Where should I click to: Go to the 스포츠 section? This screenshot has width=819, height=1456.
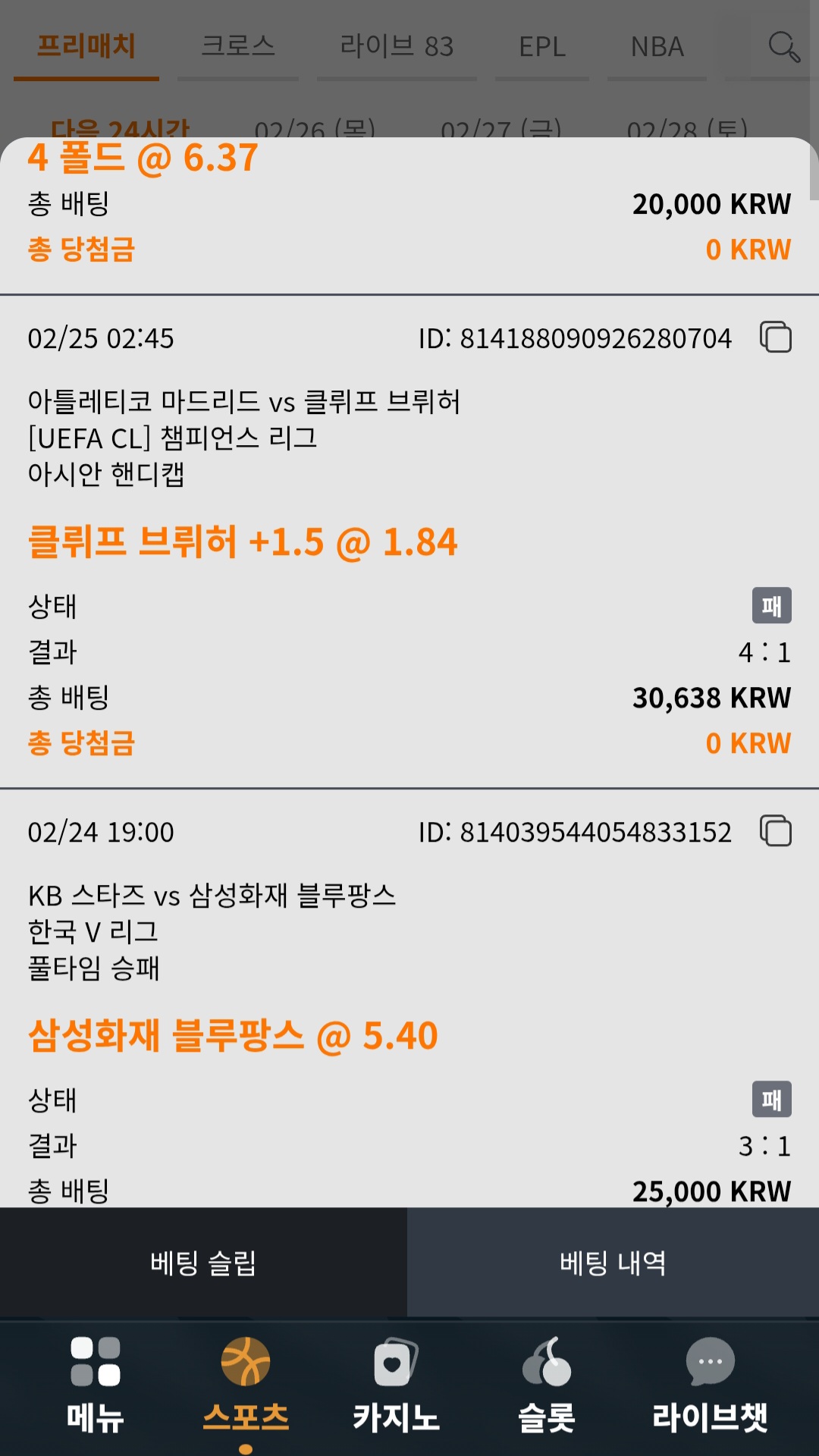point(246,1385)
